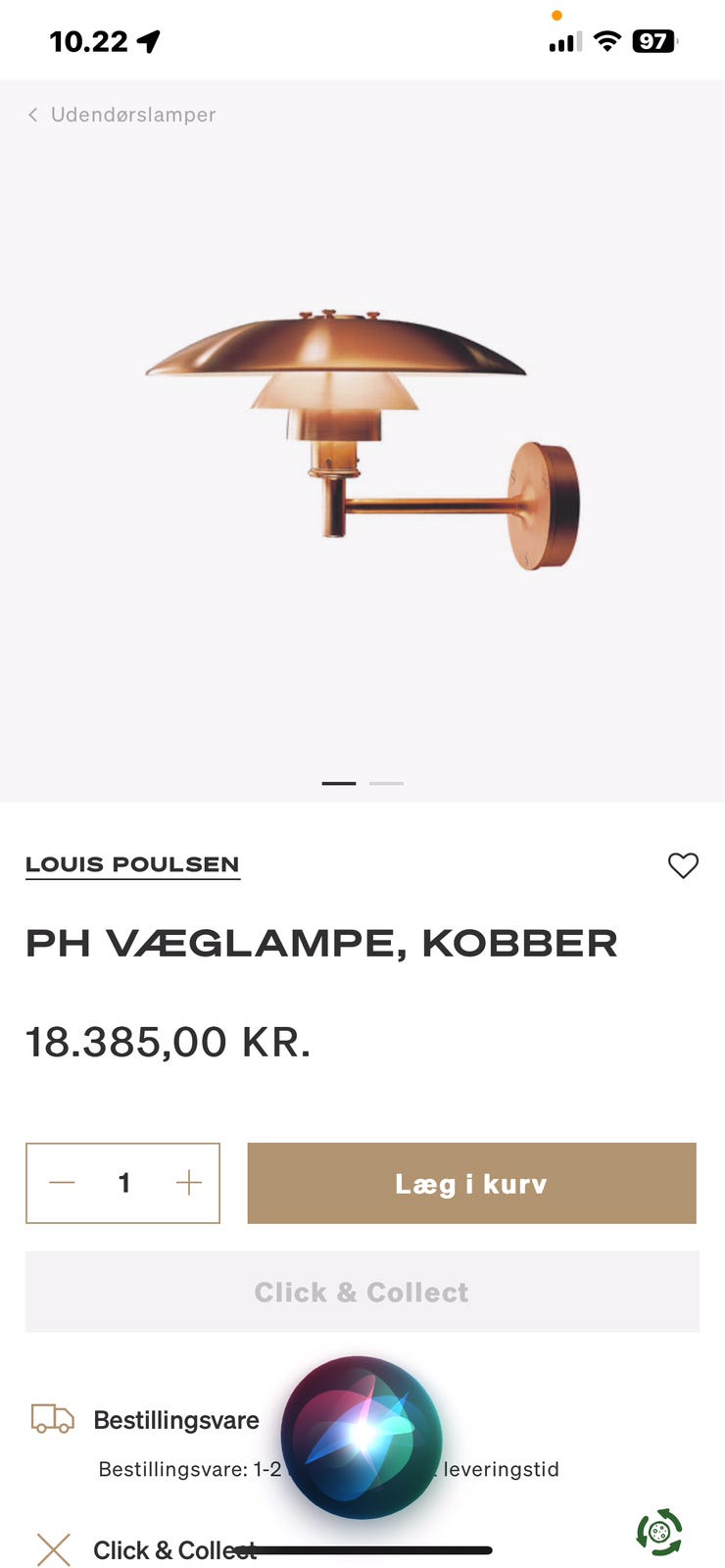Open the Louis Poulsen brand link
This screenshot has width=725, height=1568.
[132, 864]
